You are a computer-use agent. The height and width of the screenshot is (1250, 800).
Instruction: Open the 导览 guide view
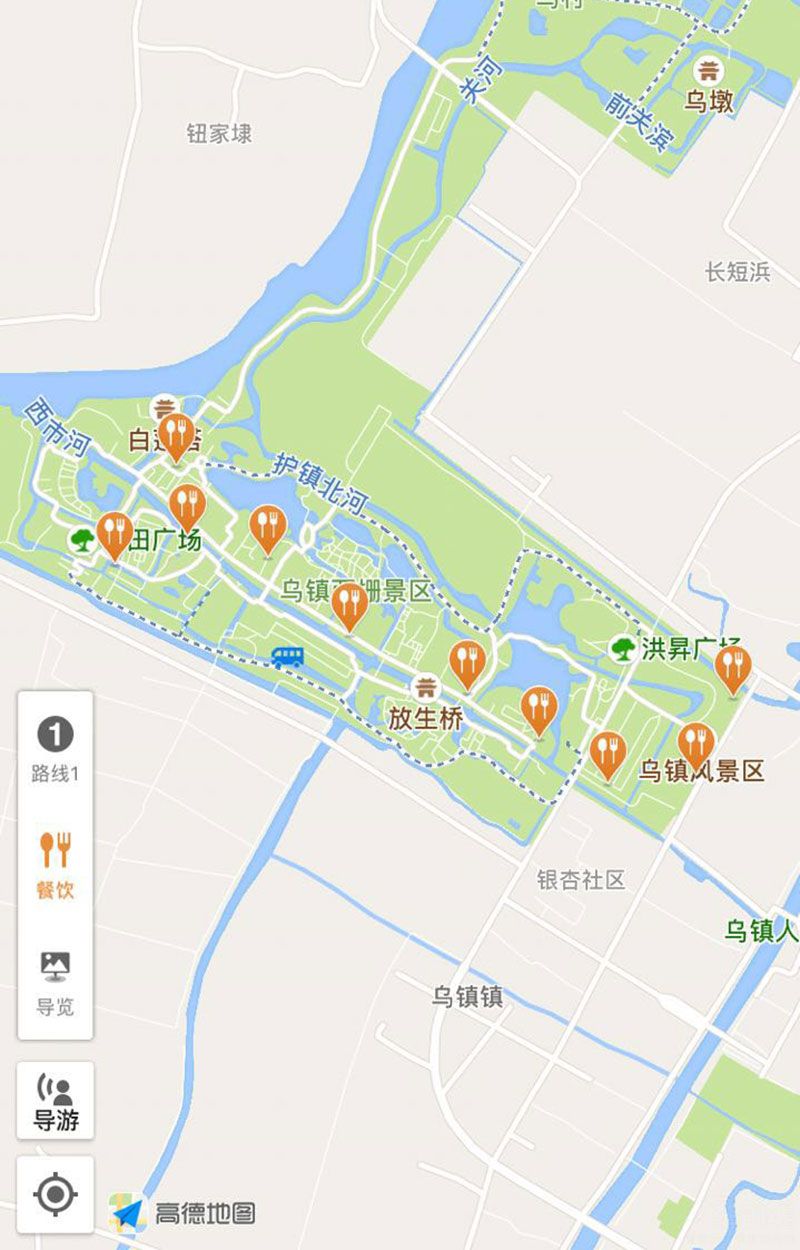pyautogui.click(x=55, y=981)
